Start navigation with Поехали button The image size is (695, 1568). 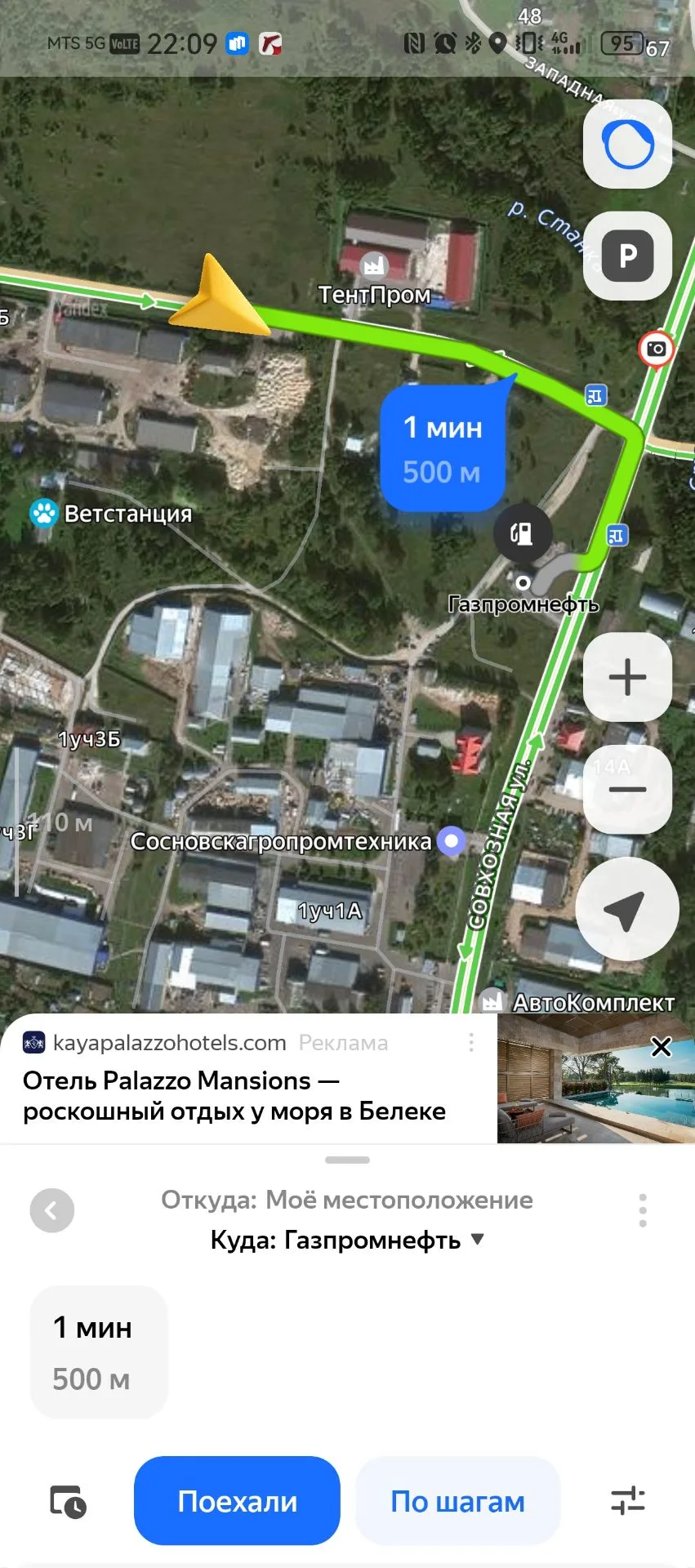click(237, 1501)
